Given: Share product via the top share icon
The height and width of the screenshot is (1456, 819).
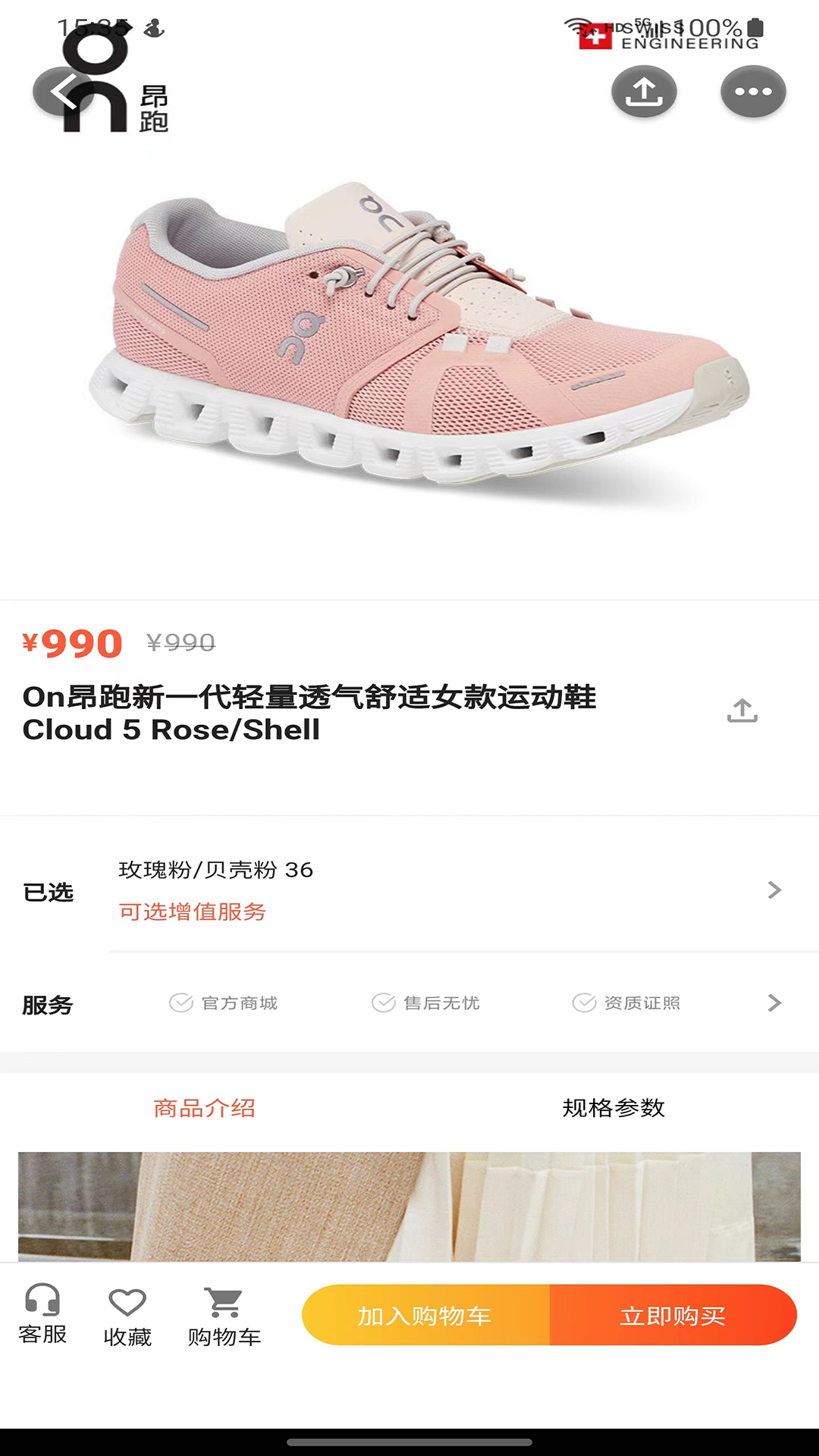Looking at the screenshot, I should [644, 92].
